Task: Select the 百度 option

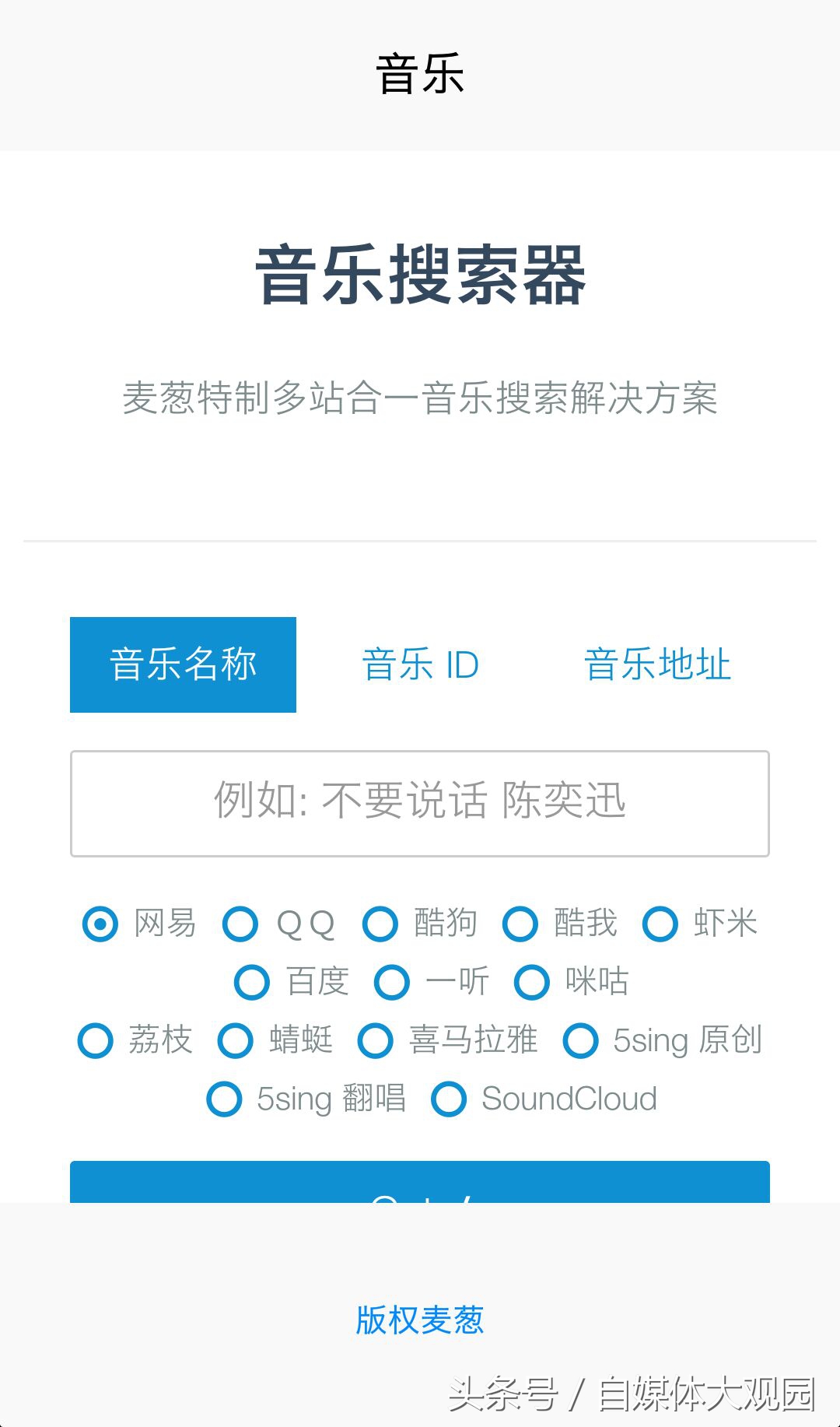Action: coord(252,983)
